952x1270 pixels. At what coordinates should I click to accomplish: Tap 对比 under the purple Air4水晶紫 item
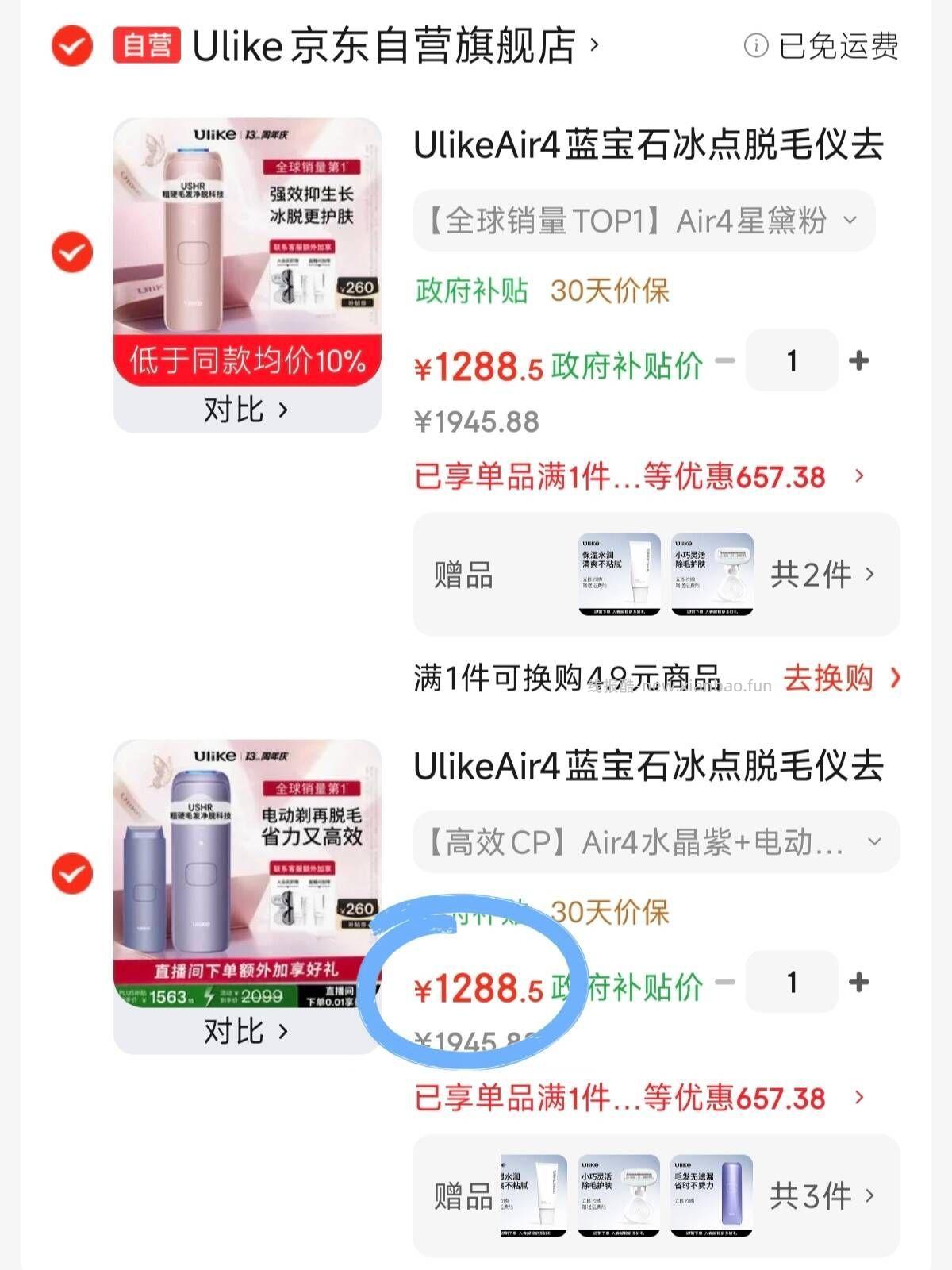[246, 1032]
